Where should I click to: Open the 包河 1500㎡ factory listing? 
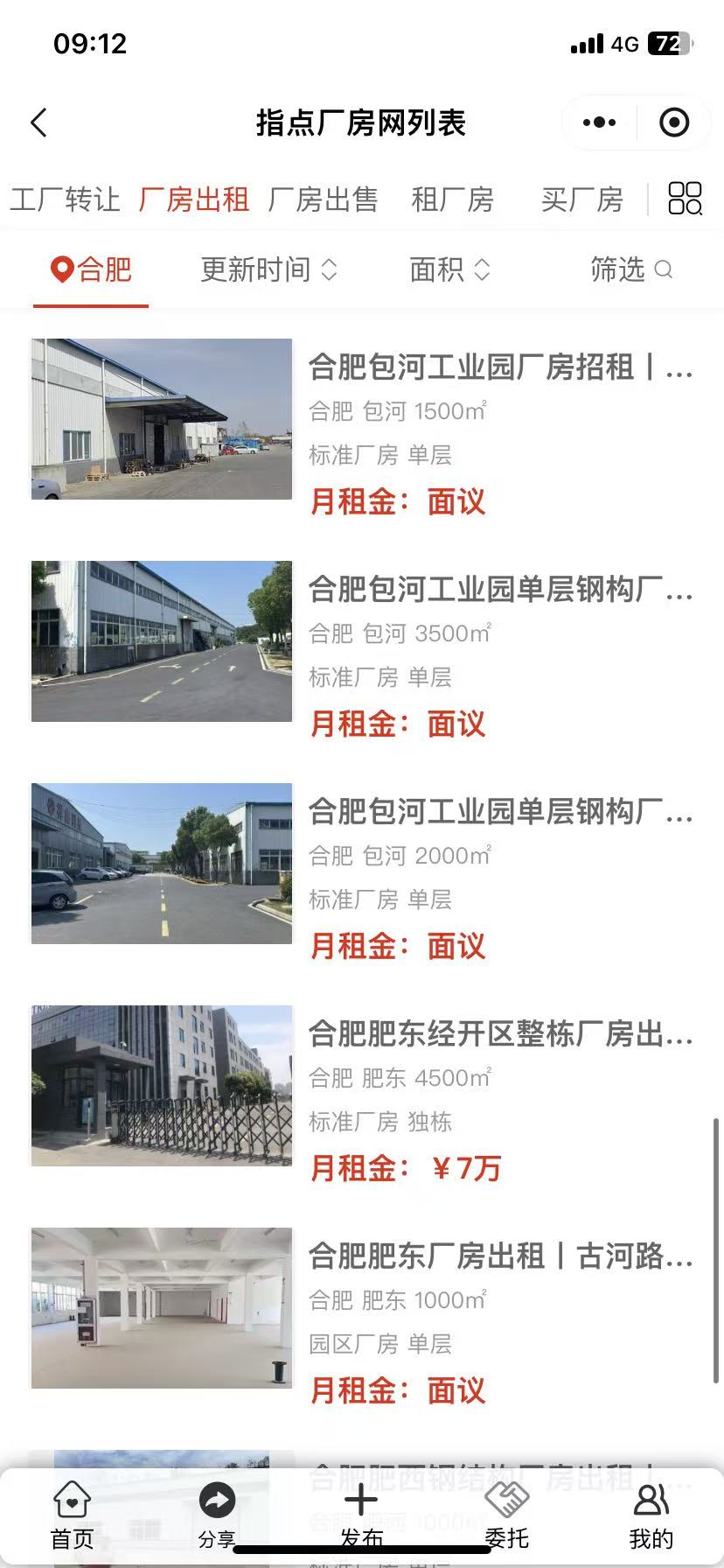[362, 420]
